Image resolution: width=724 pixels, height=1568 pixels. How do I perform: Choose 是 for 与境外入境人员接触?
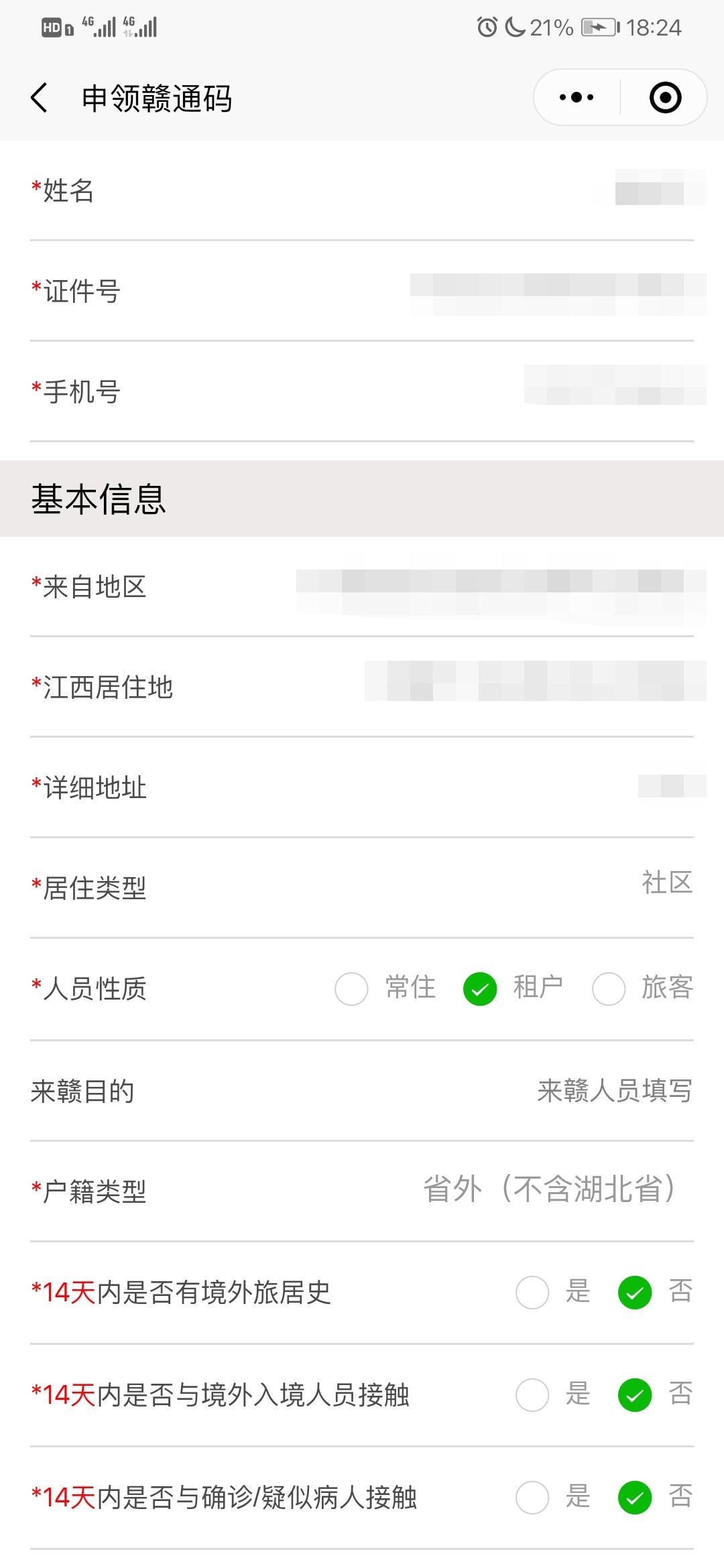tap(533, 1395)
